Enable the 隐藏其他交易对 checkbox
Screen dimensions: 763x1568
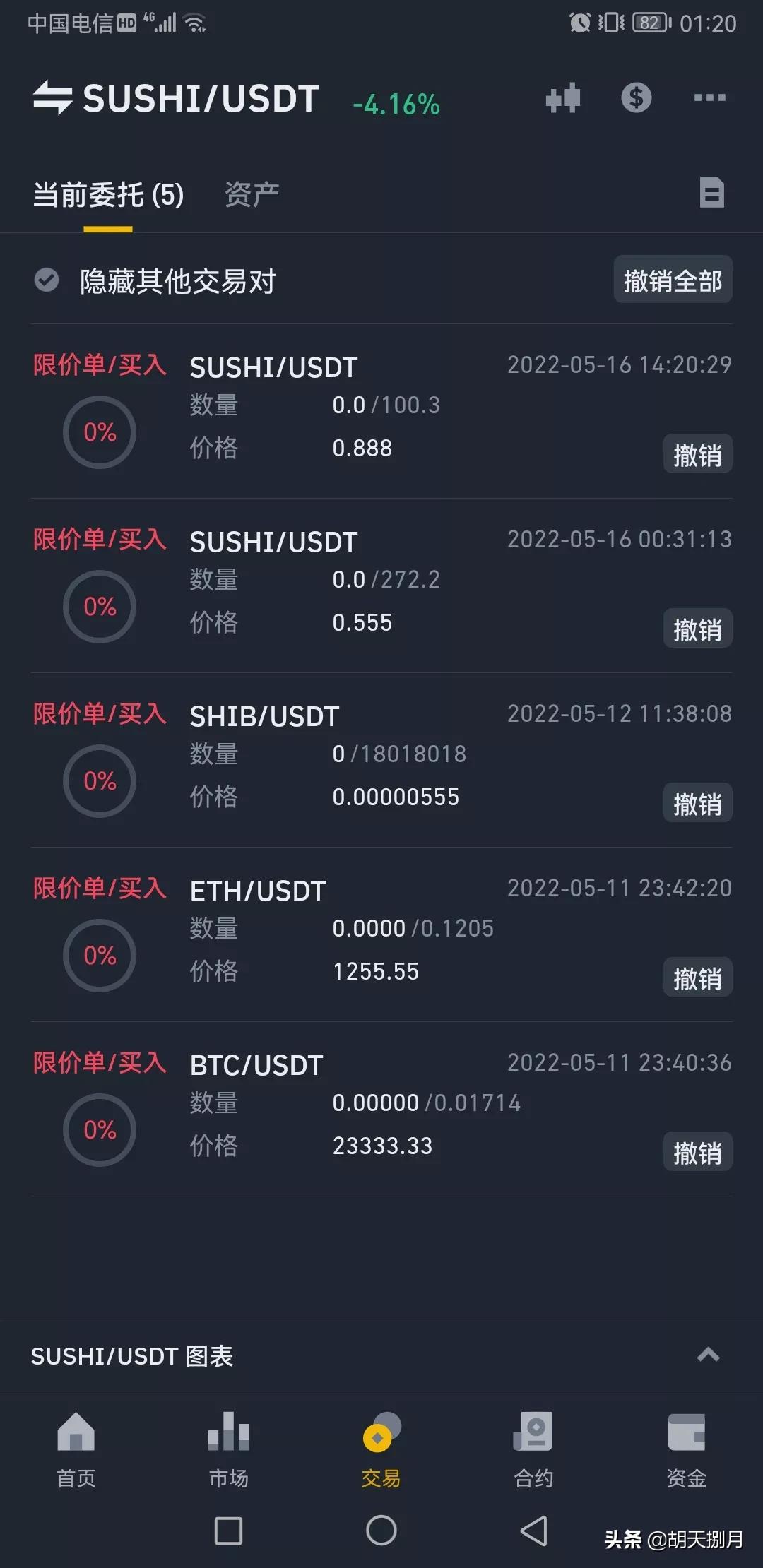(x=45, y=280)
